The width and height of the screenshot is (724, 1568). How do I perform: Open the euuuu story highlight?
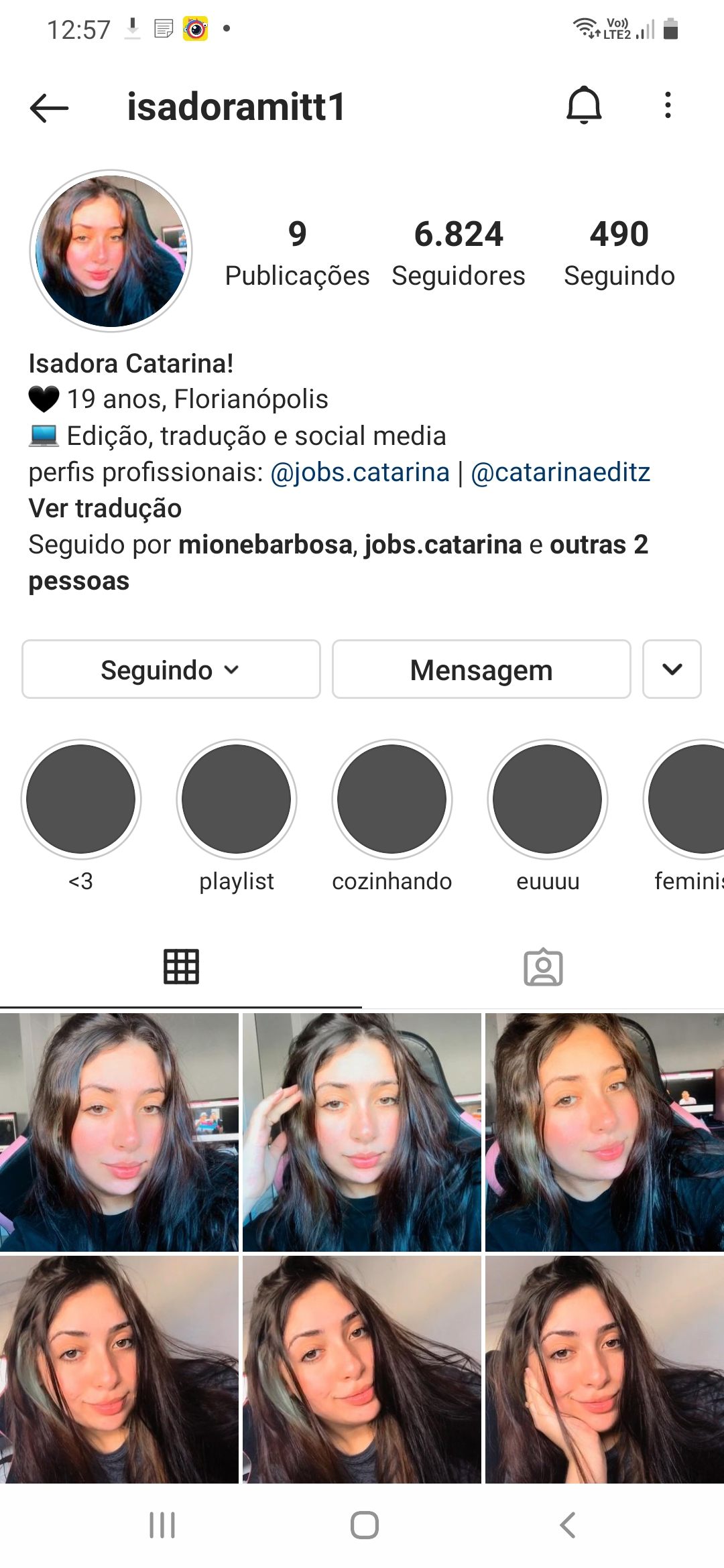tap(548, 799)
